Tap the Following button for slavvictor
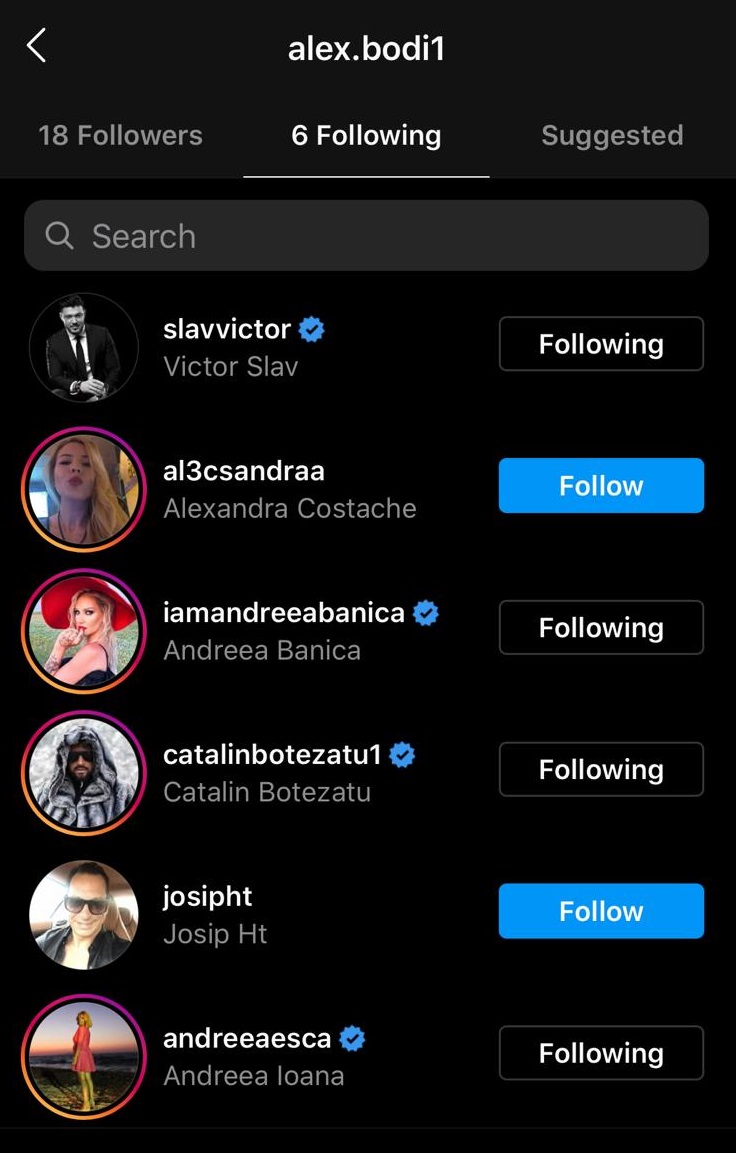The height and width of the screenshot is (1153, 736). click(x=601, y=344)
